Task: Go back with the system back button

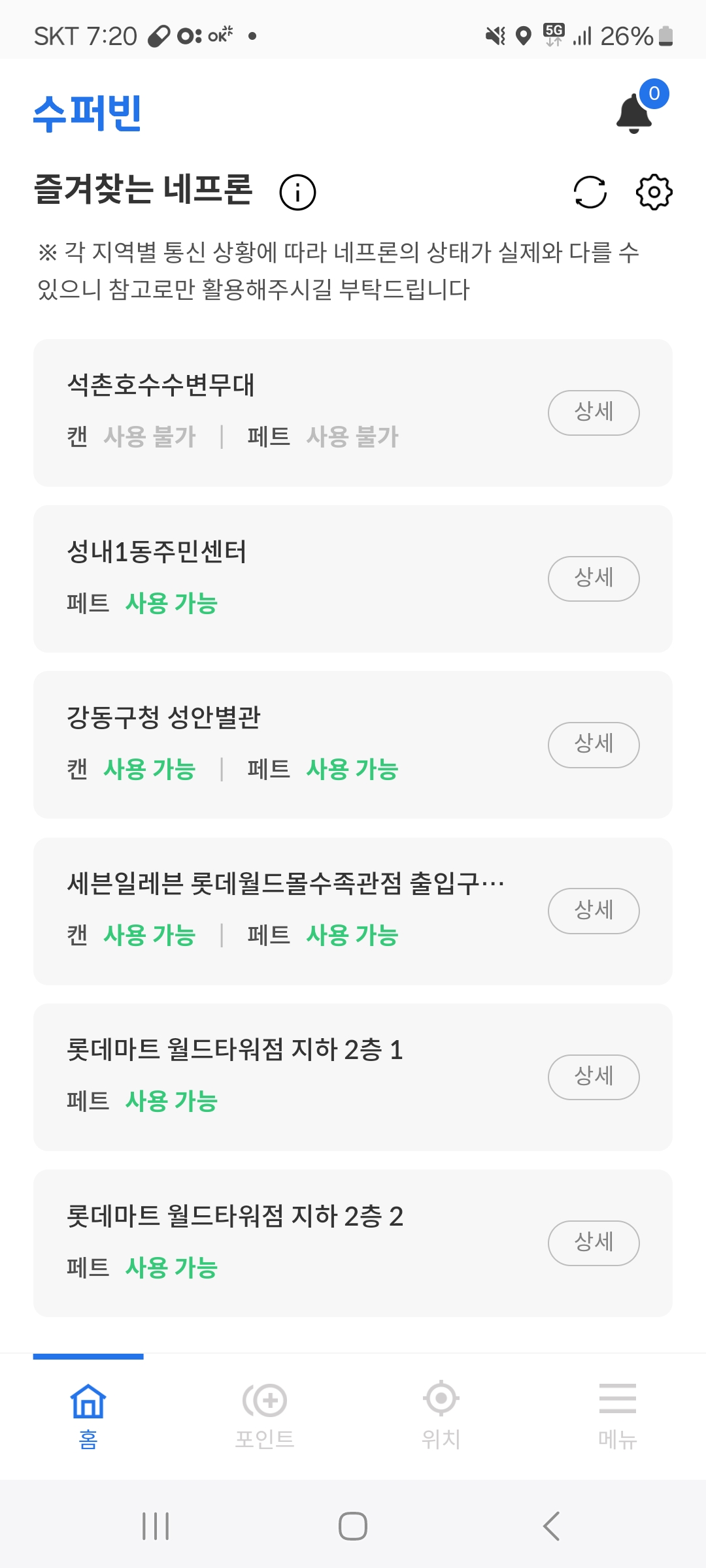Action: pos(551,1526)
